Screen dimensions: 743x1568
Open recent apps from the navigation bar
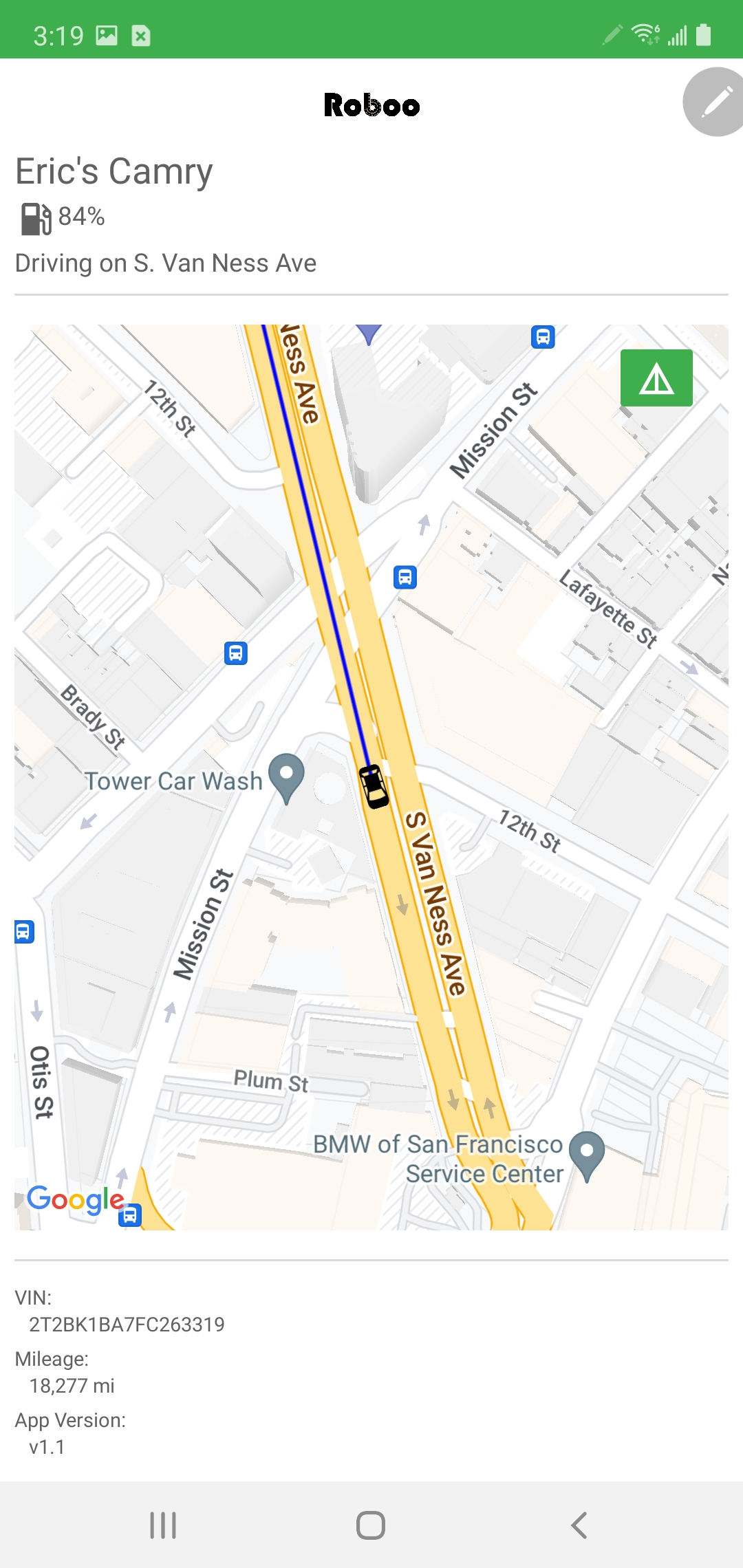click(x=163, y=1525)
